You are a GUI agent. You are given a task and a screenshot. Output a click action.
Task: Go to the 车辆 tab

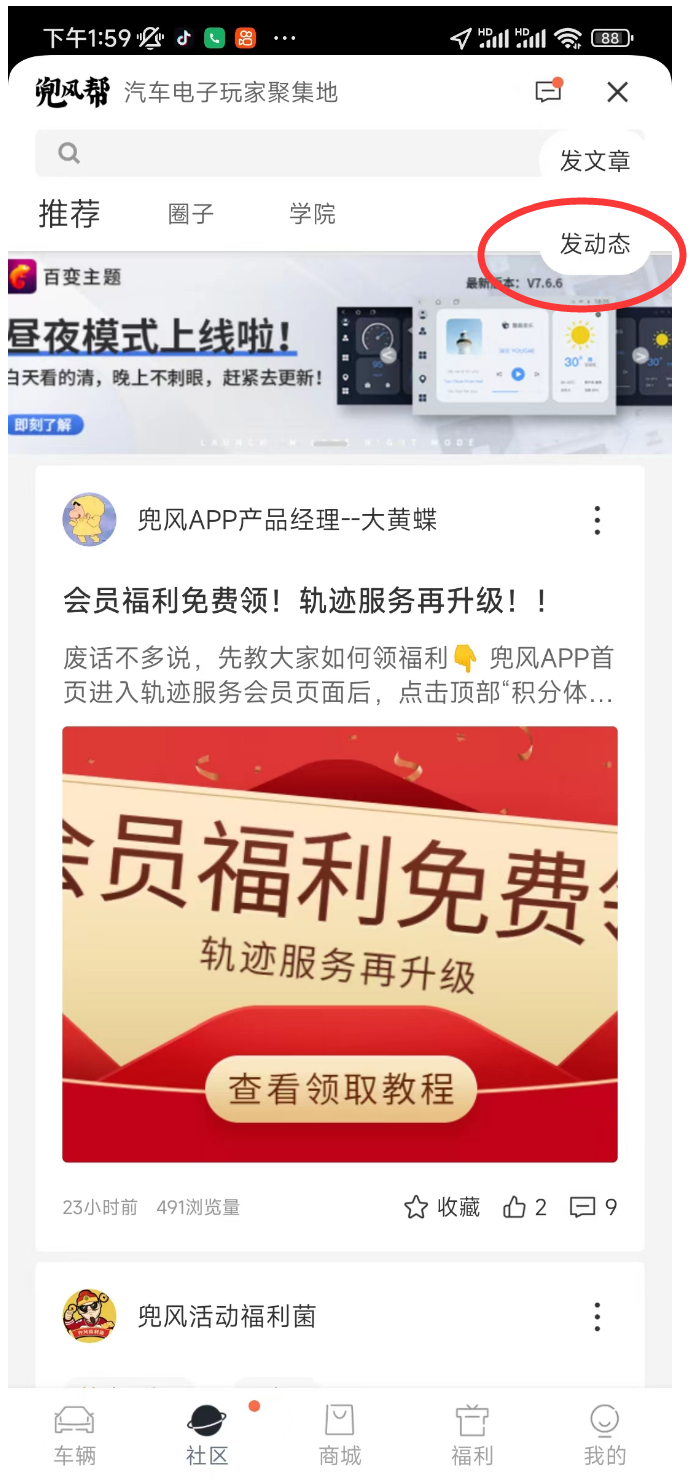[x=75, y=1434]
